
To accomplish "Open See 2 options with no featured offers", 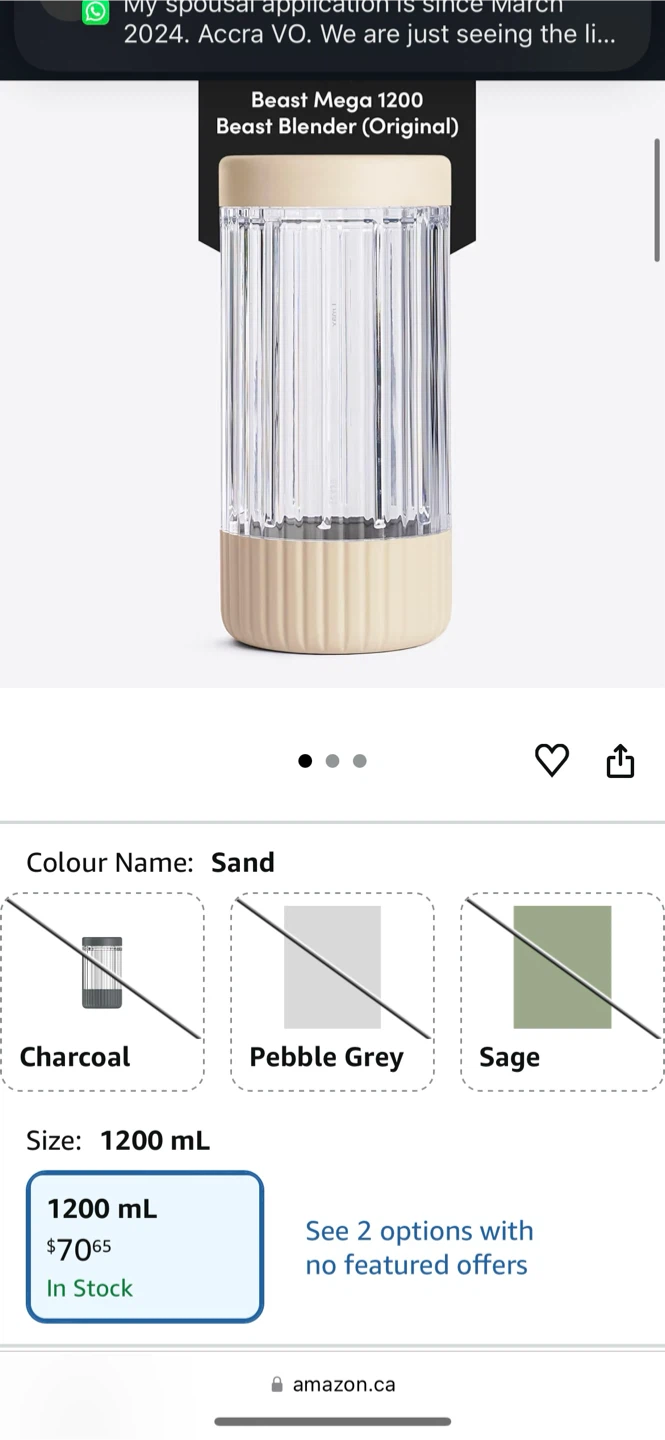I will [x=419, y=1248].
